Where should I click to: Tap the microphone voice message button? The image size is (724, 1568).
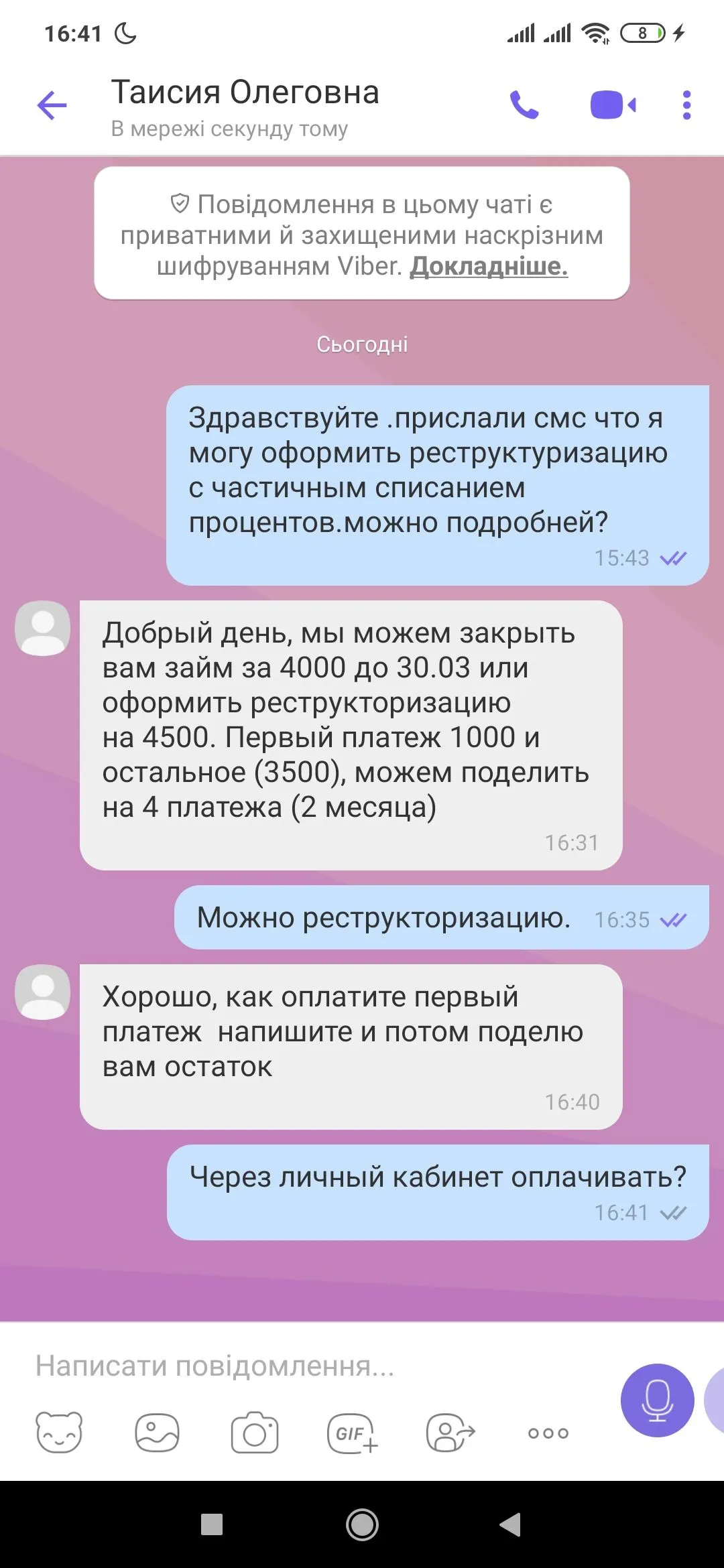pyautogui.click(x=657, y=1400)
